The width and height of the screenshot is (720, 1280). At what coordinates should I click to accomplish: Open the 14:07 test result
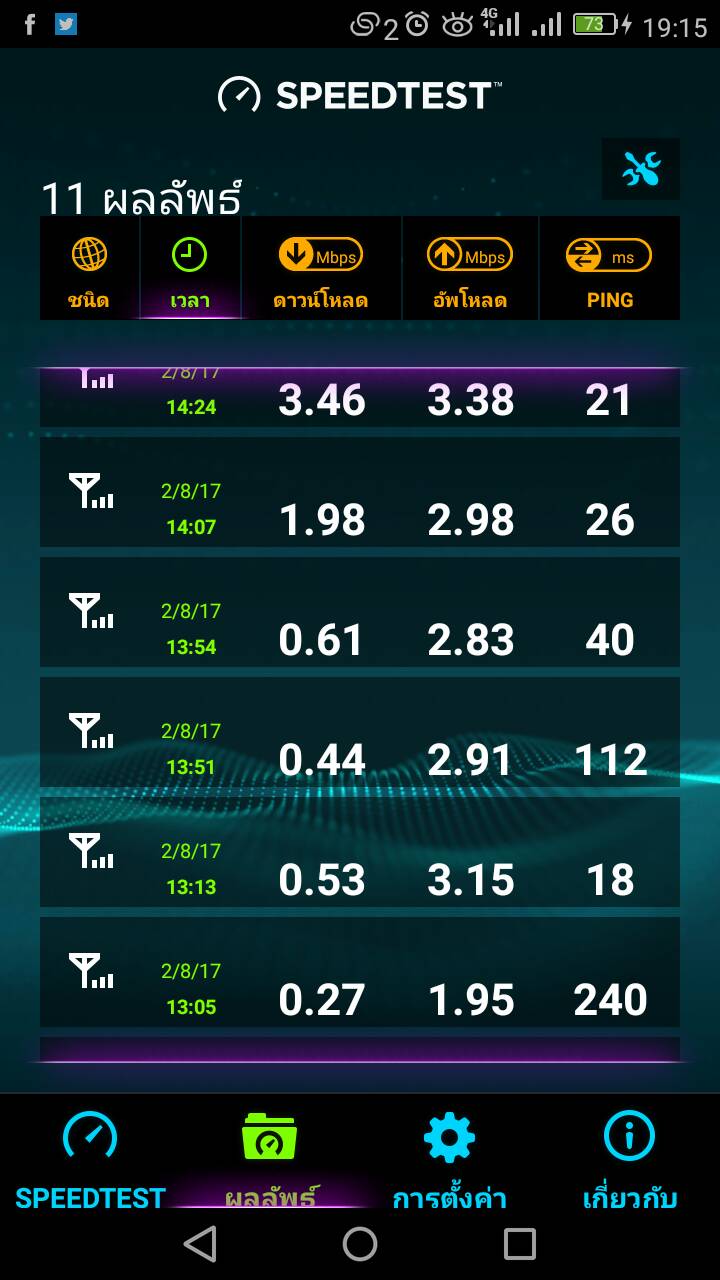[360, 492]
